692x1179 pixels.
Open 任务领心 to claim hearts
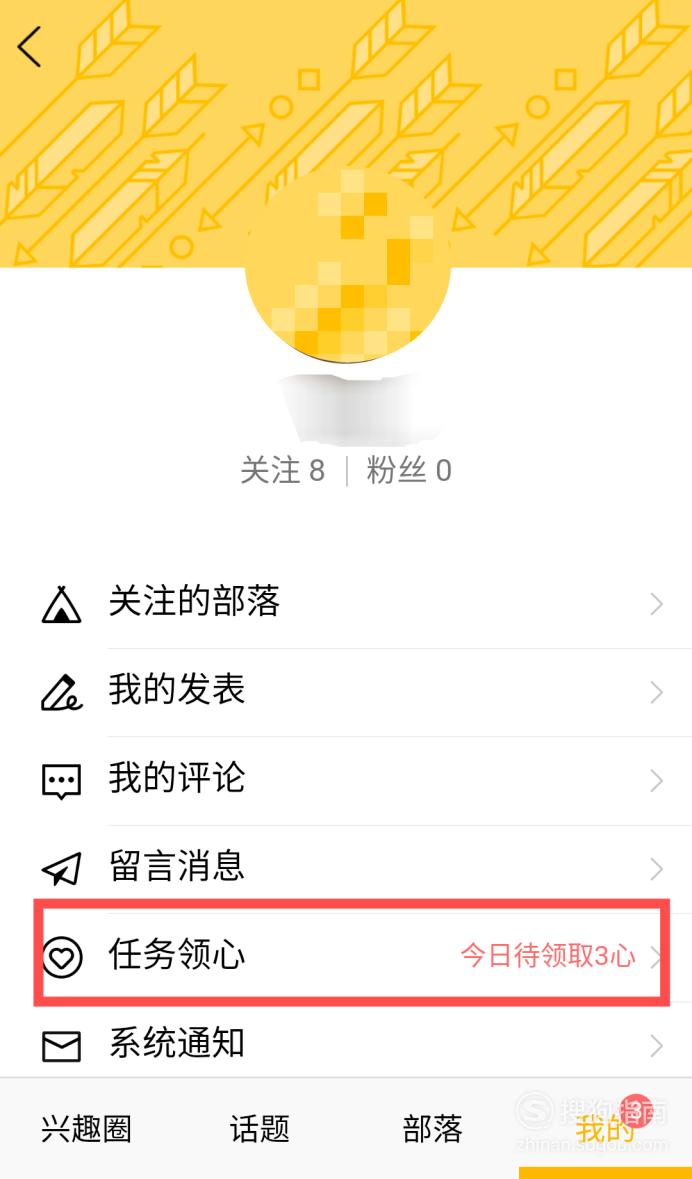pos(351,956)
